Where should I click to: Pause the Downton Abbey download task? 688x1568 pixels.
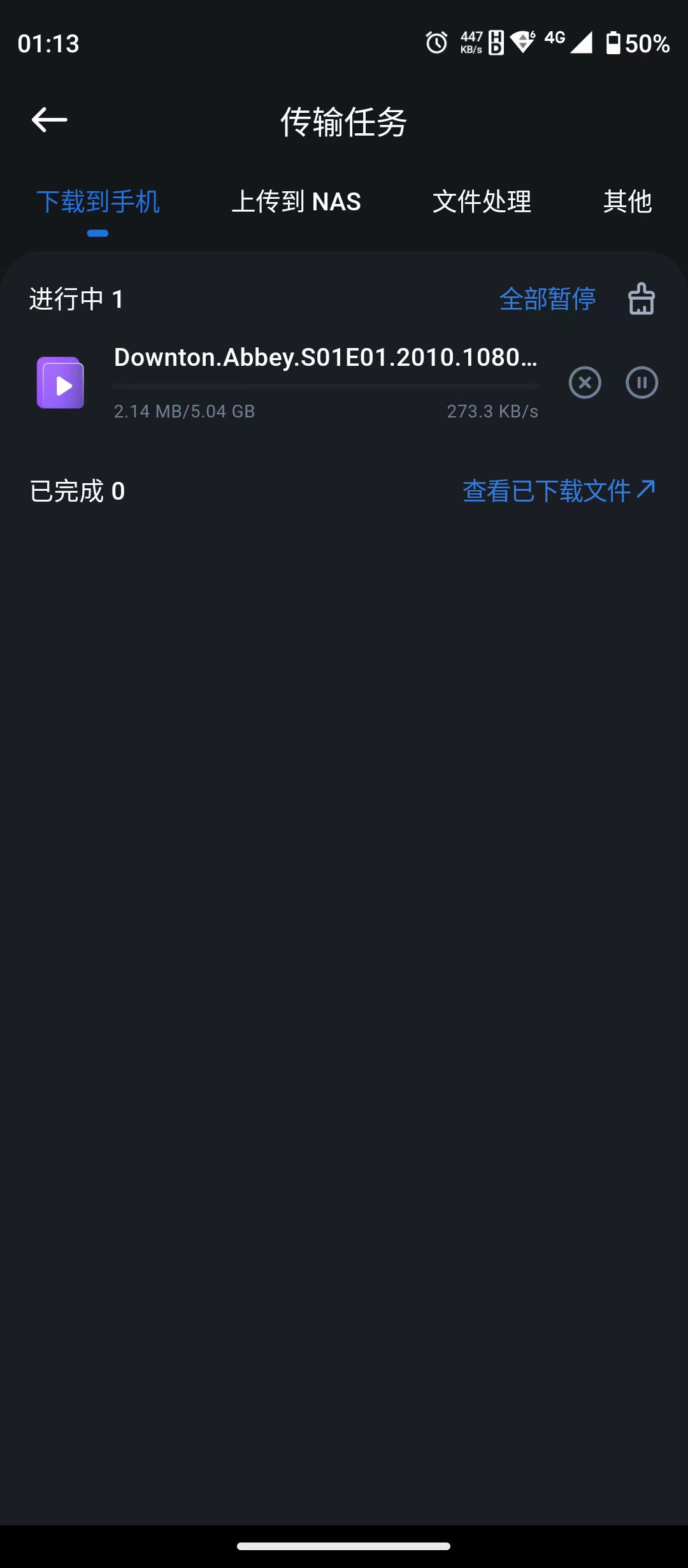click(x=641, y=383)
